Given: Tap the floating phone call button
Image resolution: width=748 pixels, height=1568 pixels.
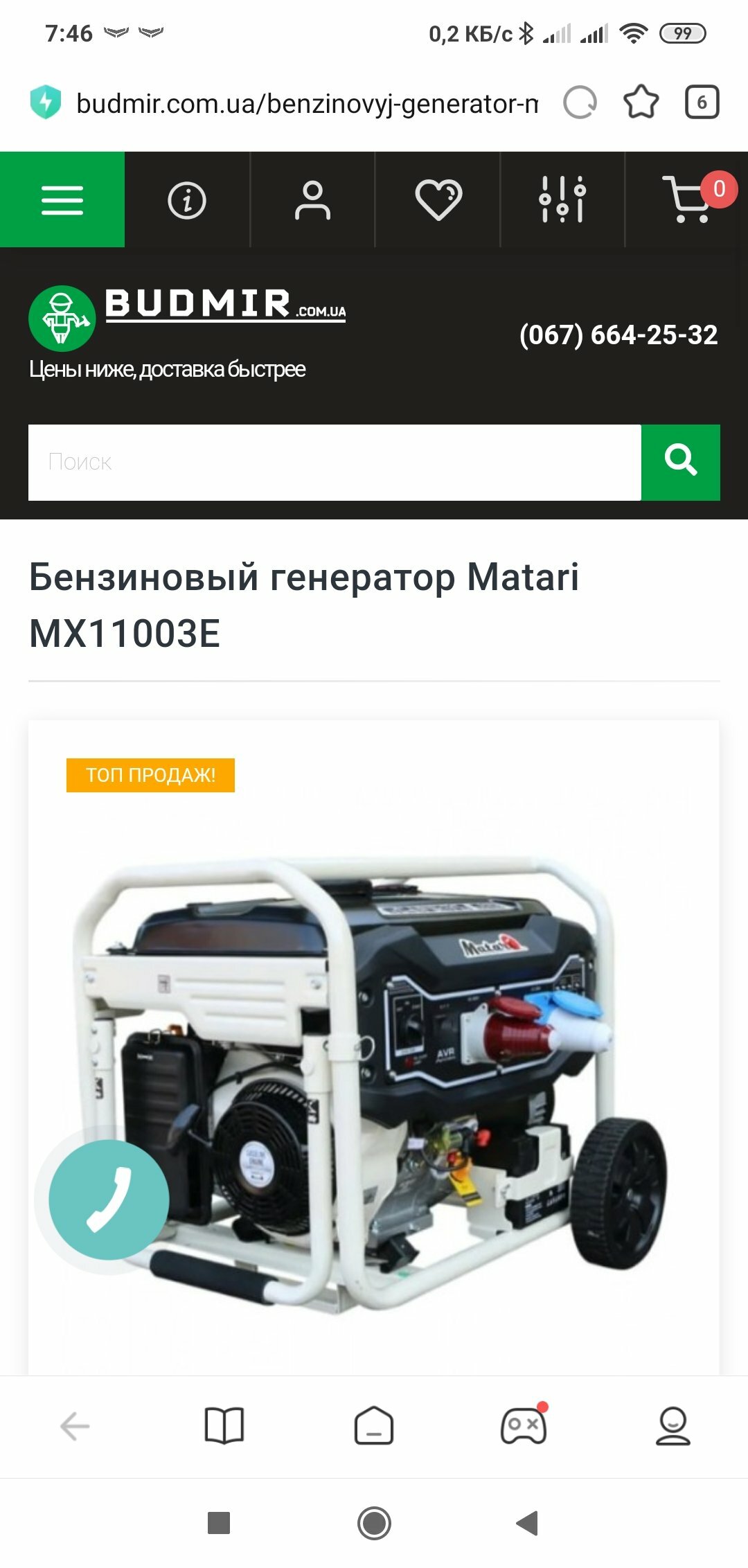Looking at the screenshot, I should [x=109, y=1200].
